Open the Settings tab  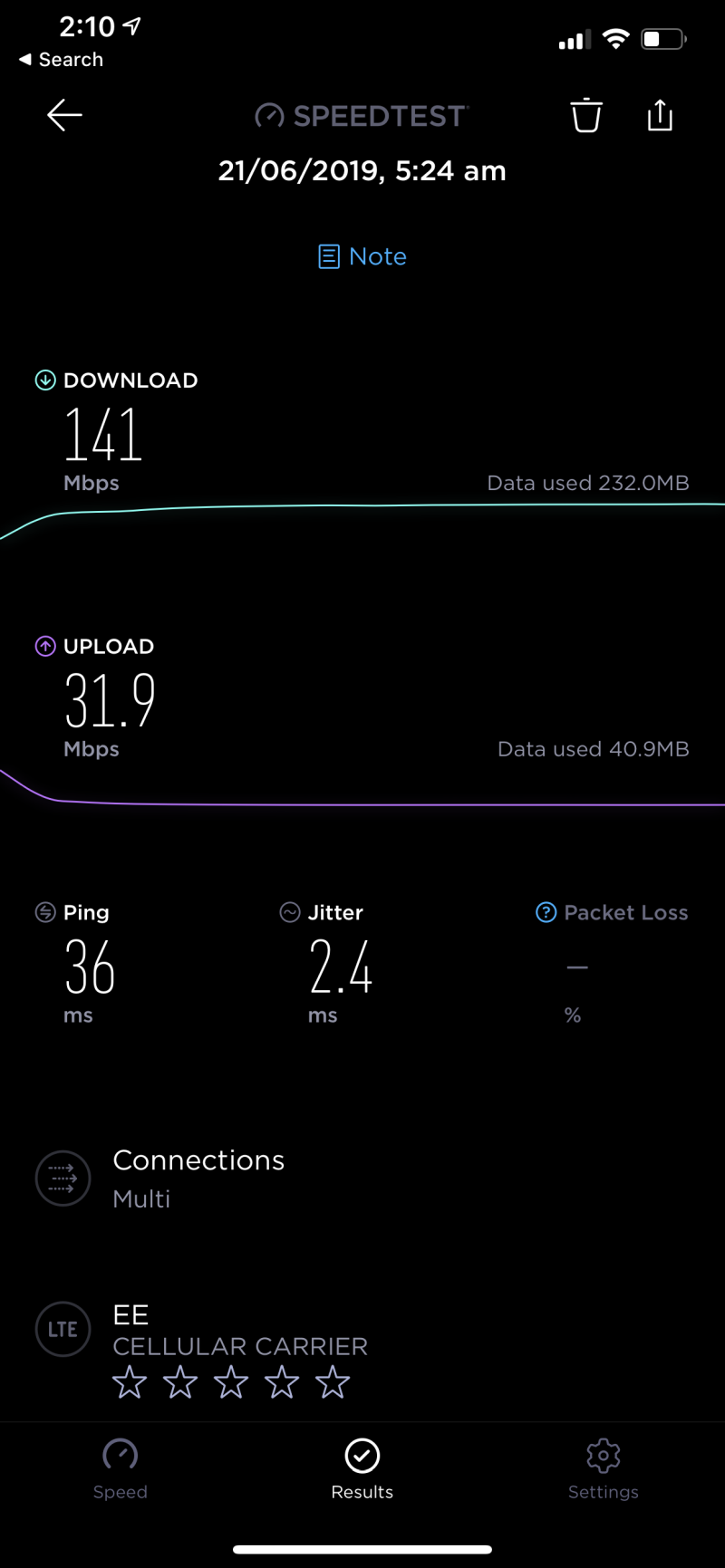click(x=603, y=1469)
